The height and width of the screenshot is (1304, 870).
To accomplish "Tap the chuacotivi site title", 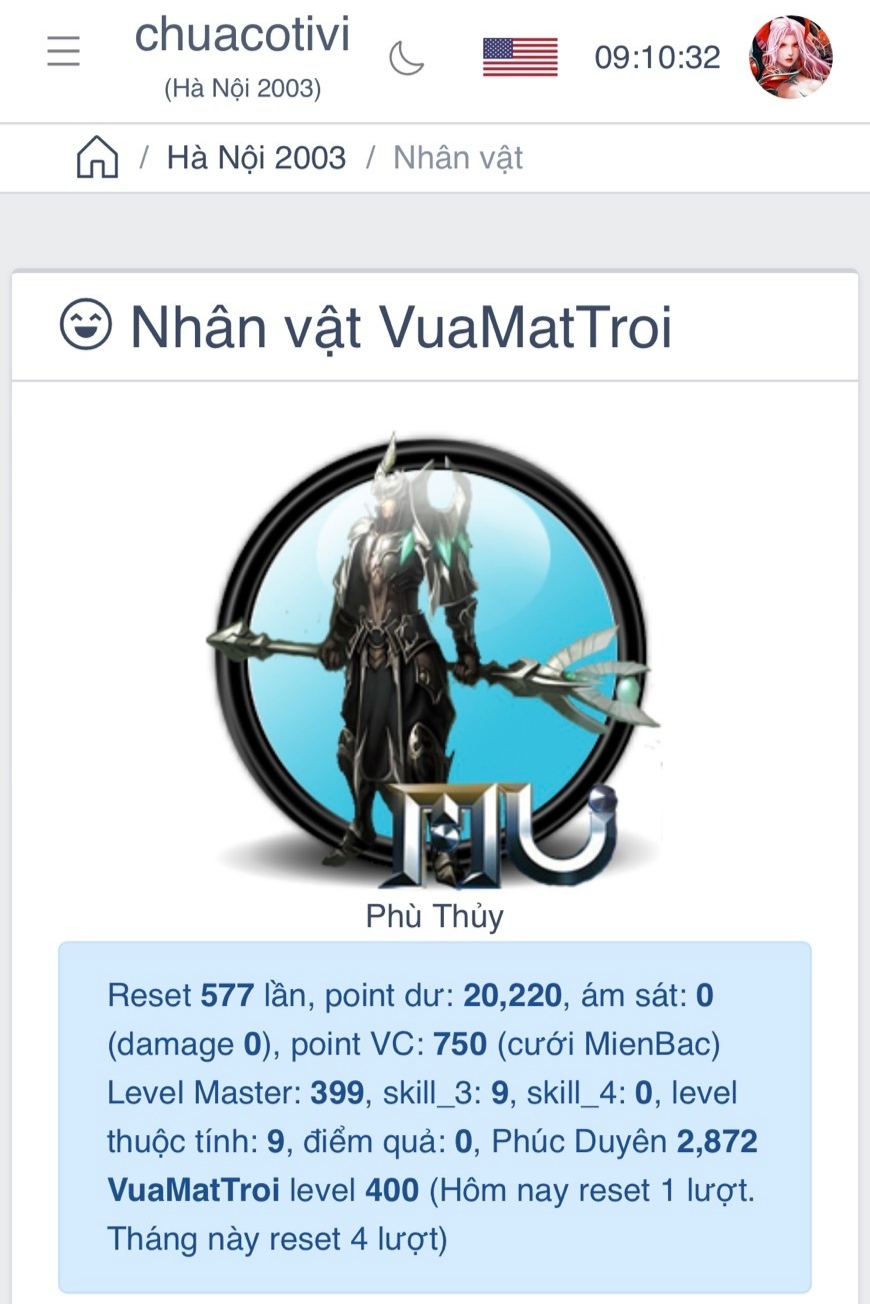I will [x=243, y=36].
